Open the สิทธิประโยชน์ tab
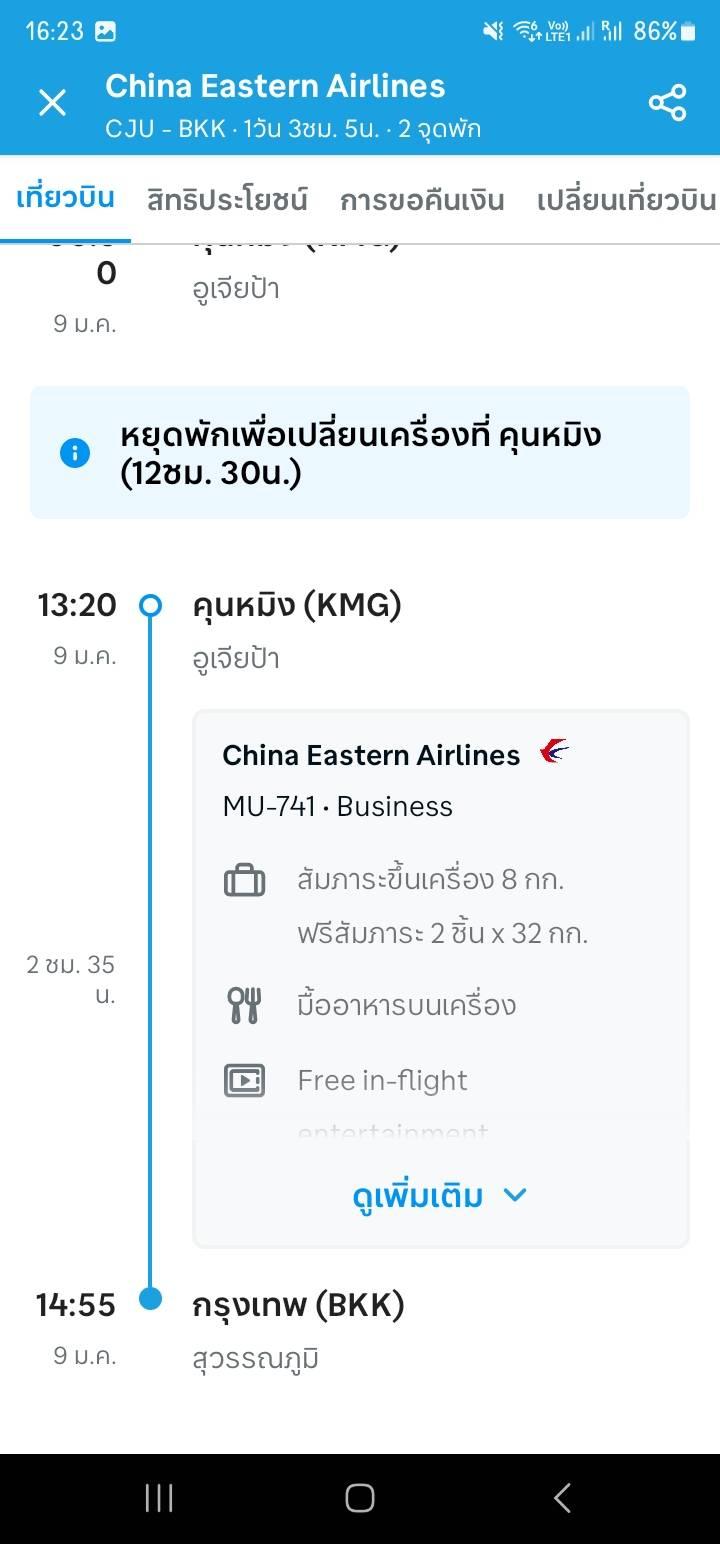Viewport: 720px width, 1544px height. (227, 200)
